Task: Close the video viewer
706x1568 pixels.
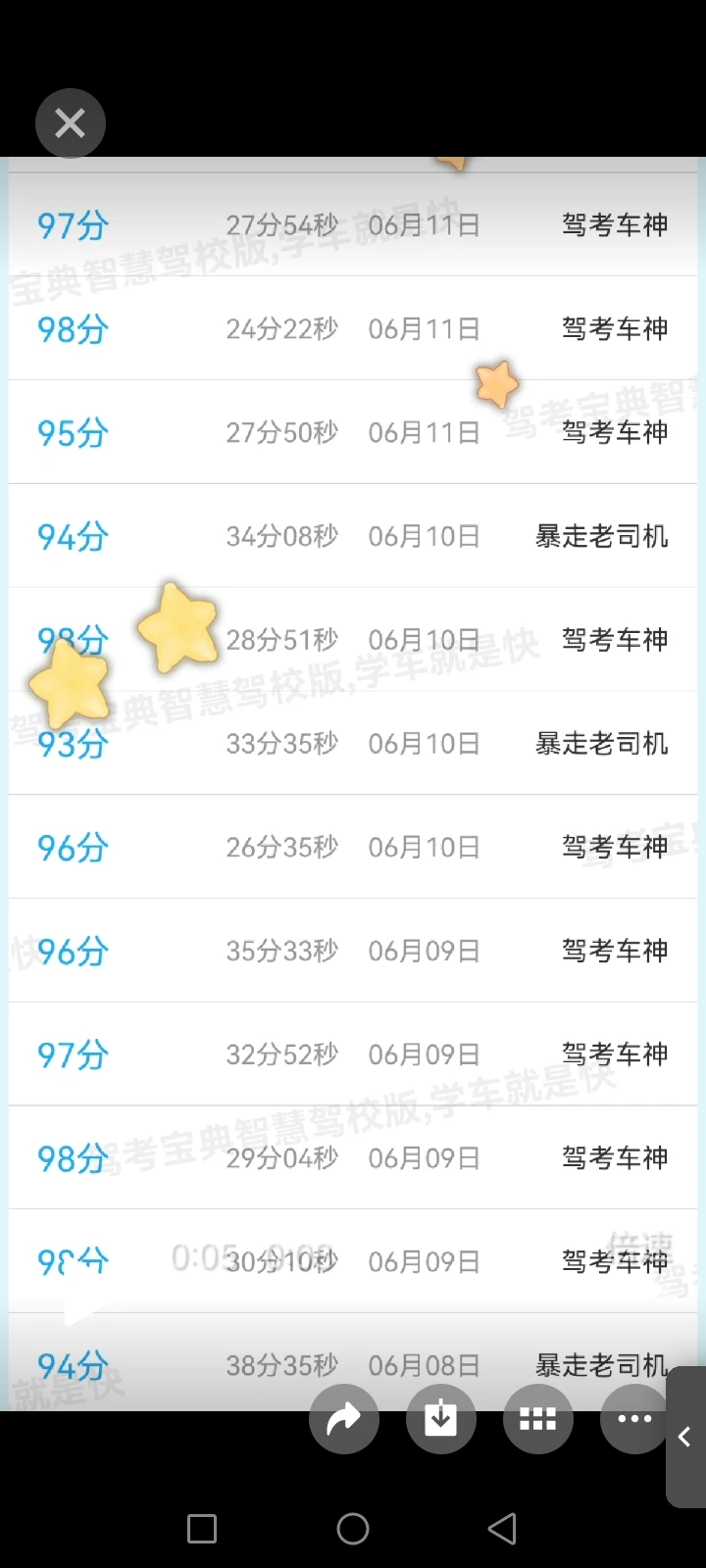Action: point(71,123)
